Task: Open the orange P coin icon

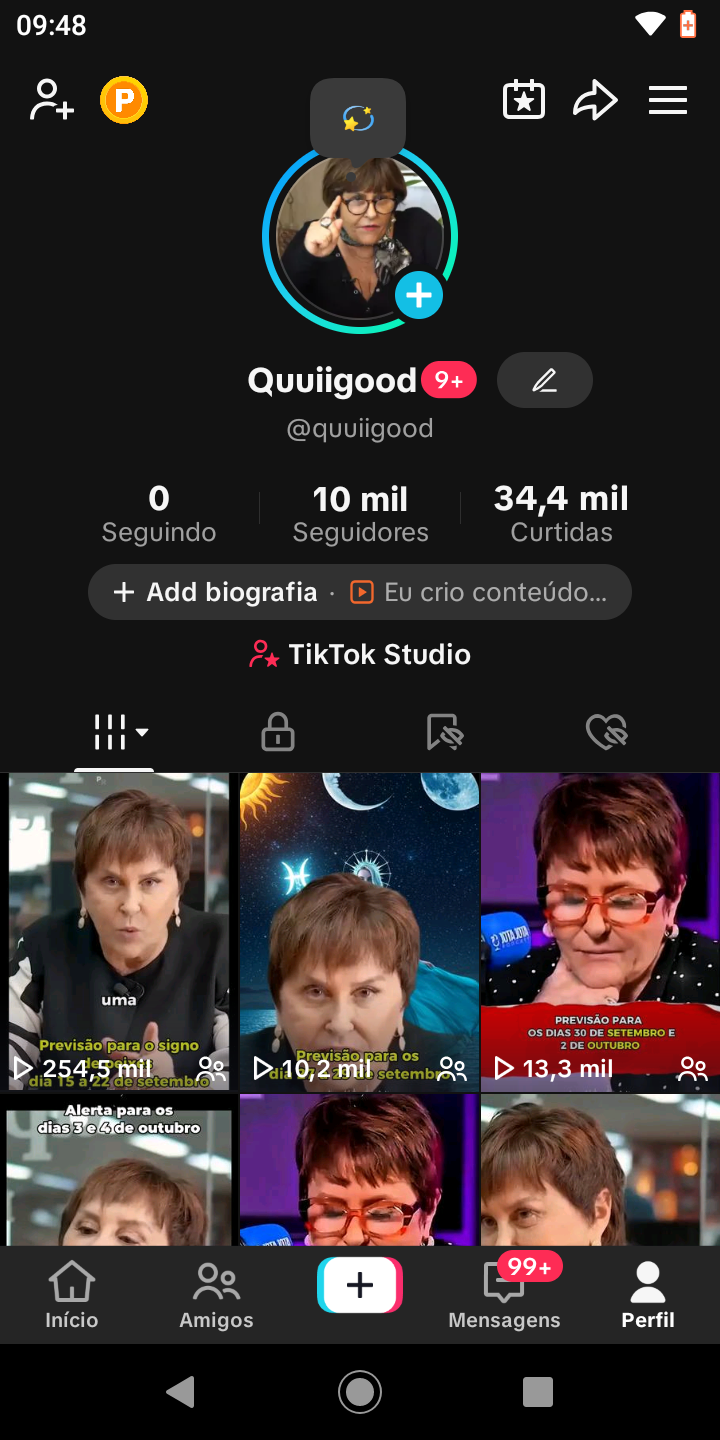Action: click(x=124, y=101)
